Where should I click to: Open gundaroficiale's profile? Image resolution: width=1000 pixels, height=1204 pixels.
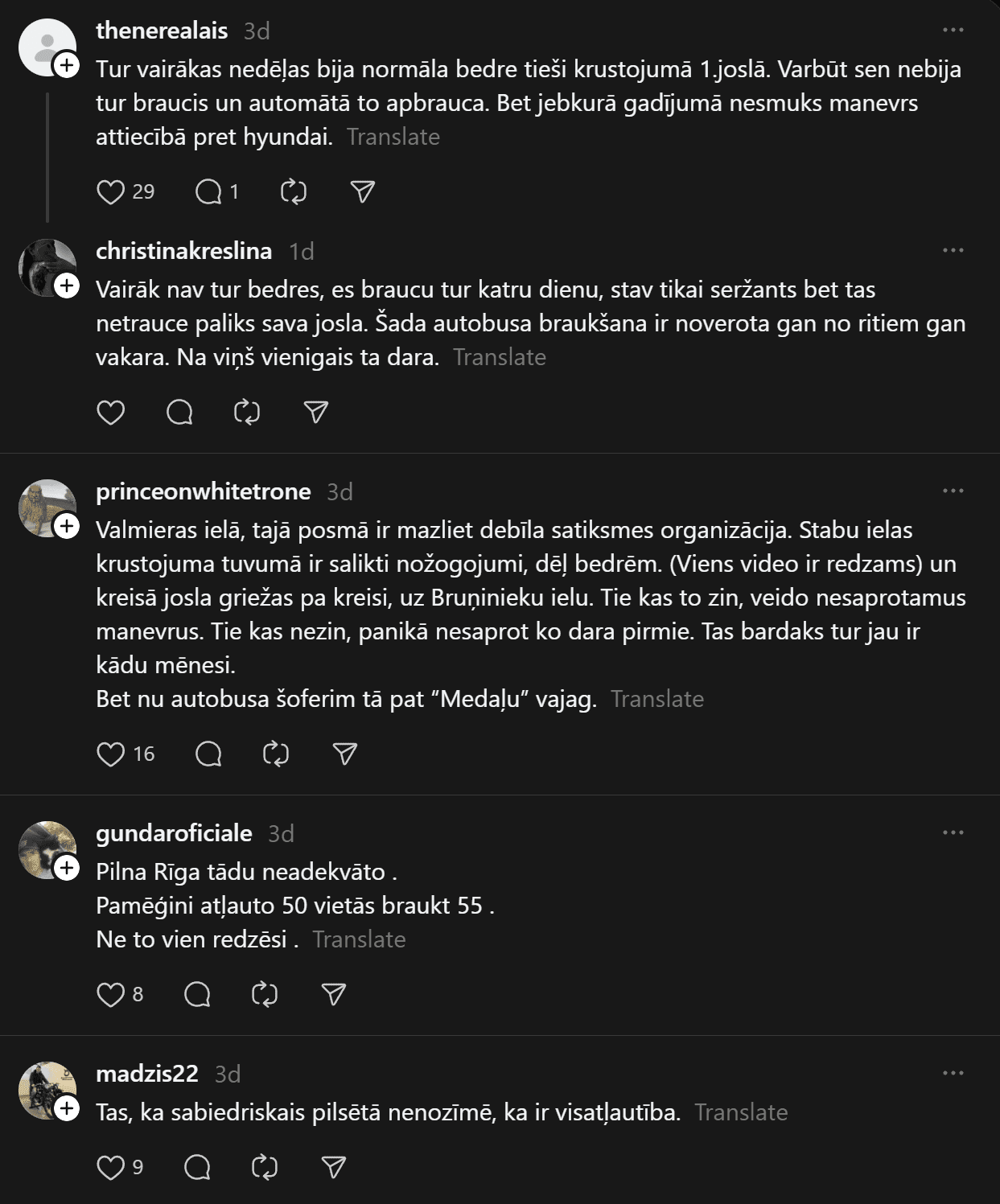[174, 833]
